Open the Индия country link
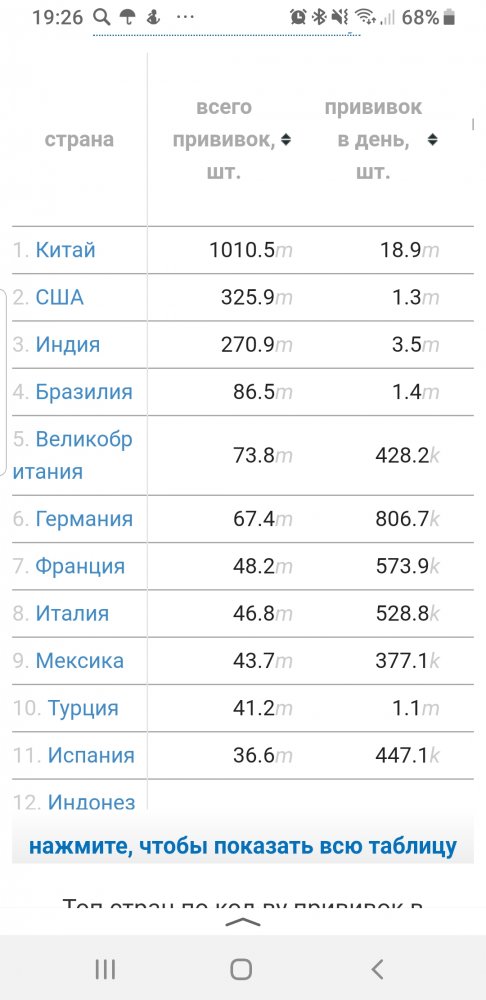This screenshot has height=1000, width=486. (68, 344)
